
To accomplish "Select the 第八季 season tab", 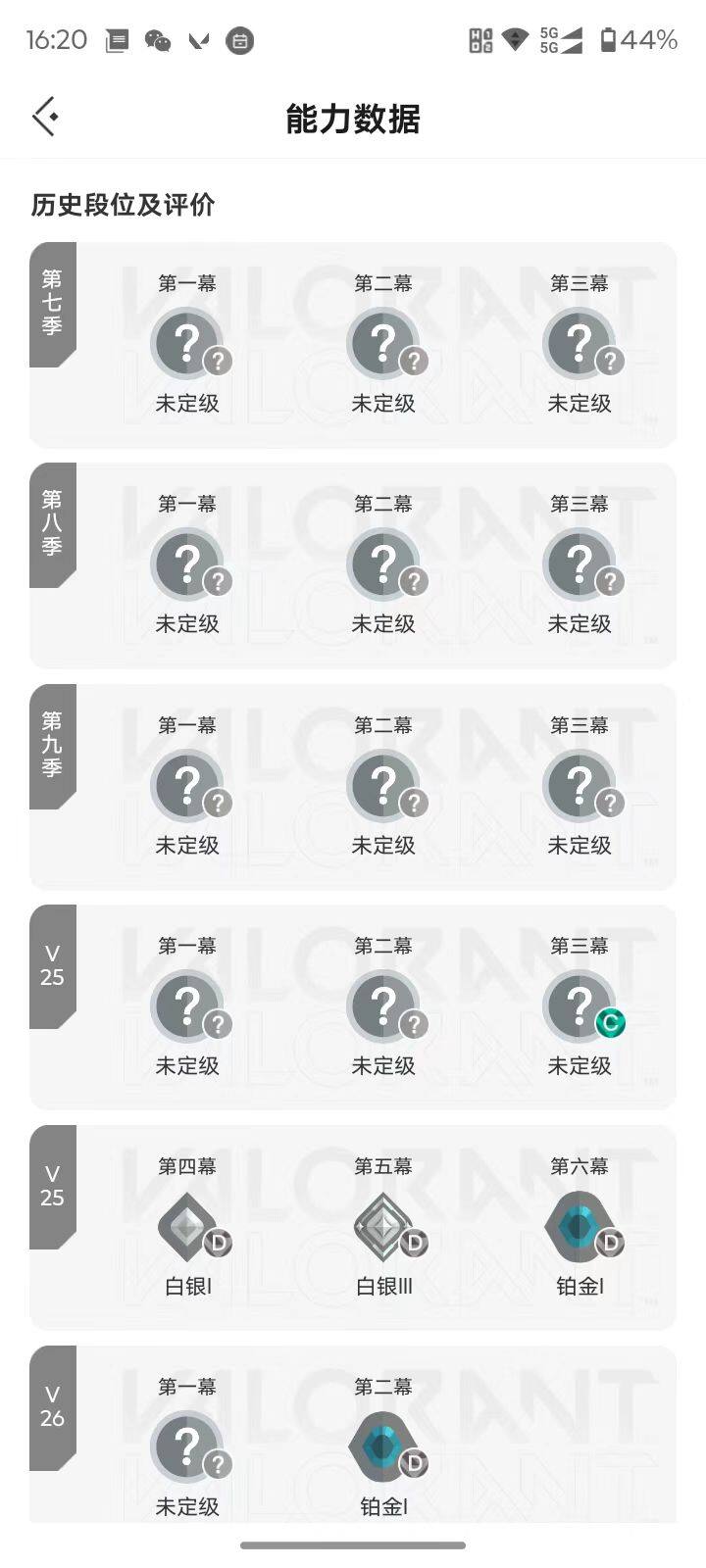I will [x=51, y=524].
